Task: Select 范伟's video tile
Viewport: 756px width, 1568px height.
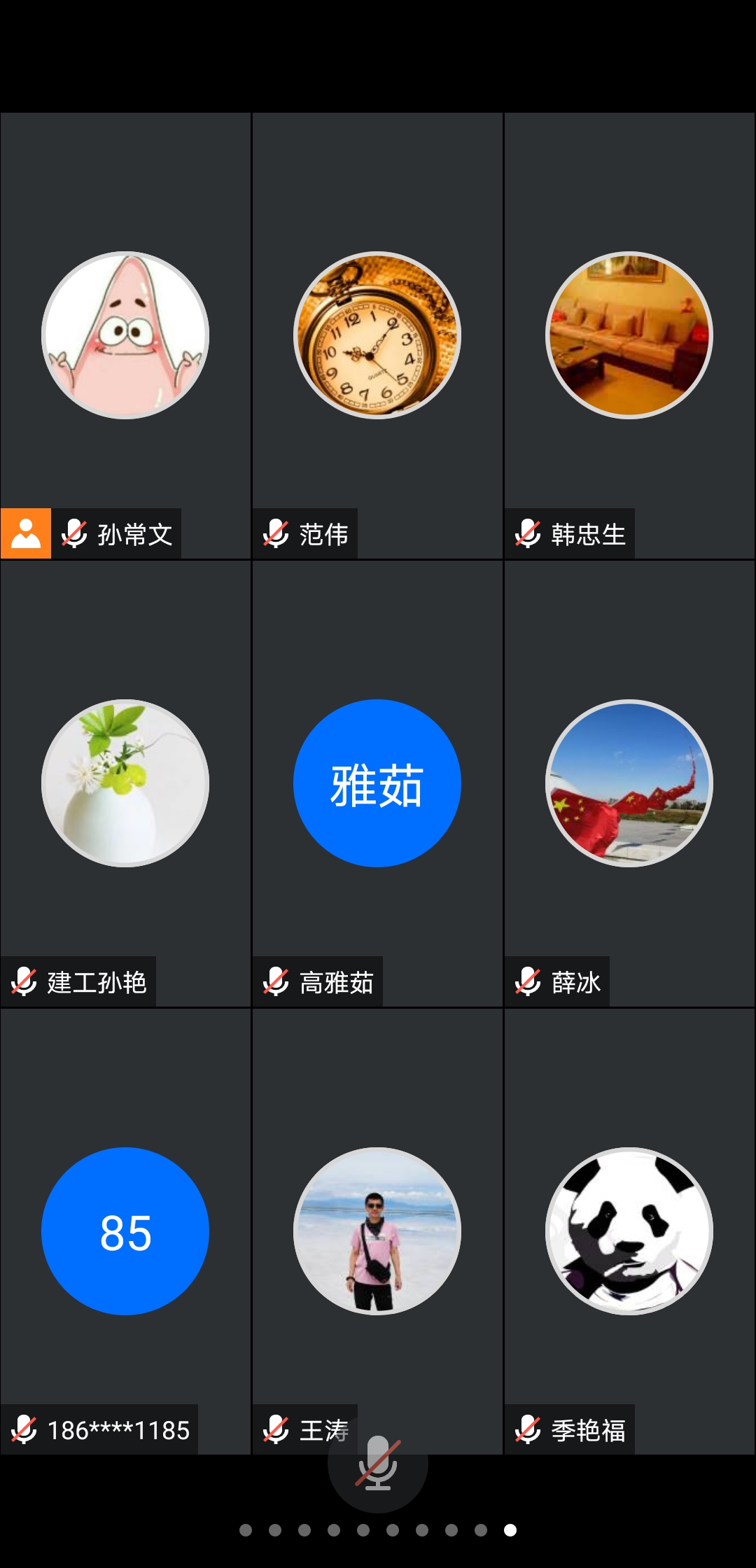Action: (x=377, y=335)
